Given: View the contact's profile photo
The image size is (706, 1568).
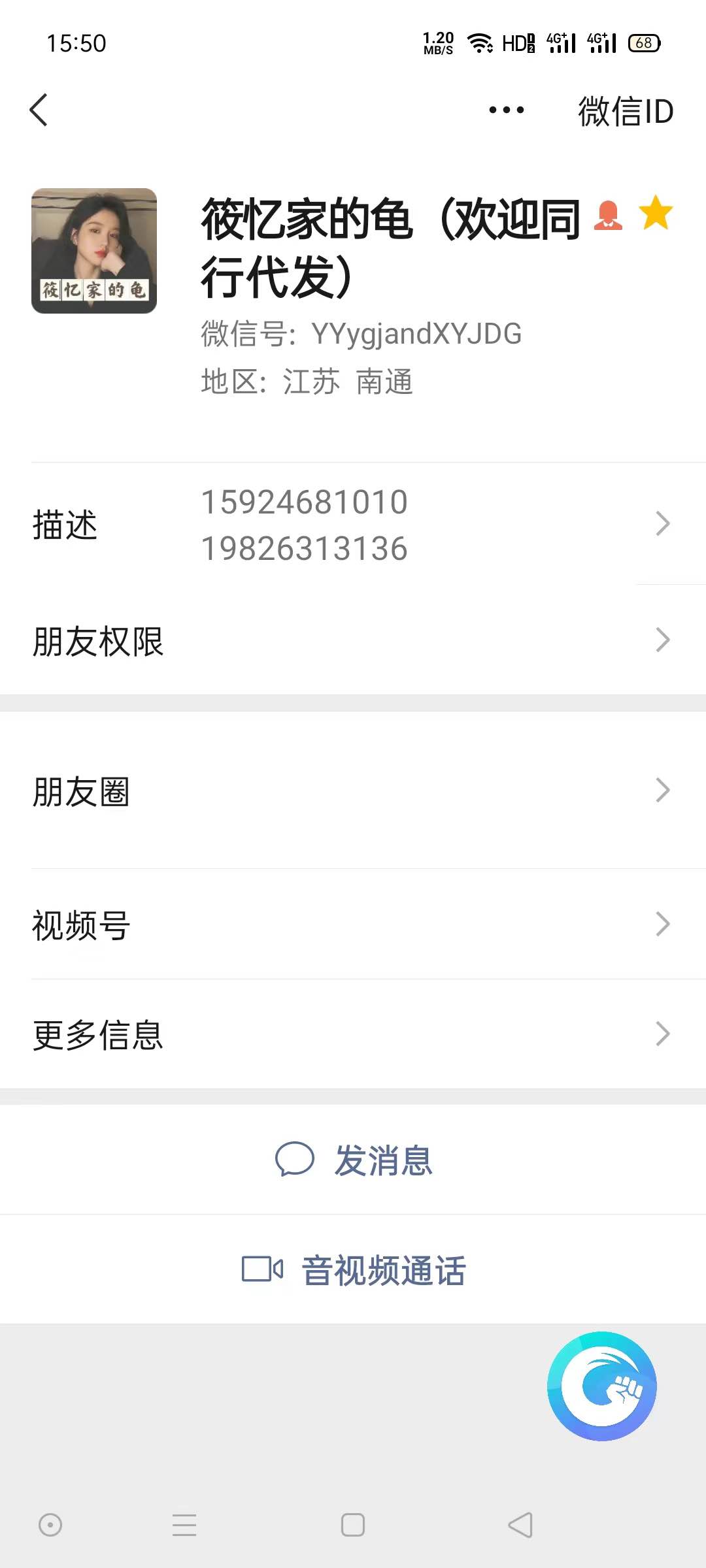Looking at the screenshot, I should click(x=94, y=251).
